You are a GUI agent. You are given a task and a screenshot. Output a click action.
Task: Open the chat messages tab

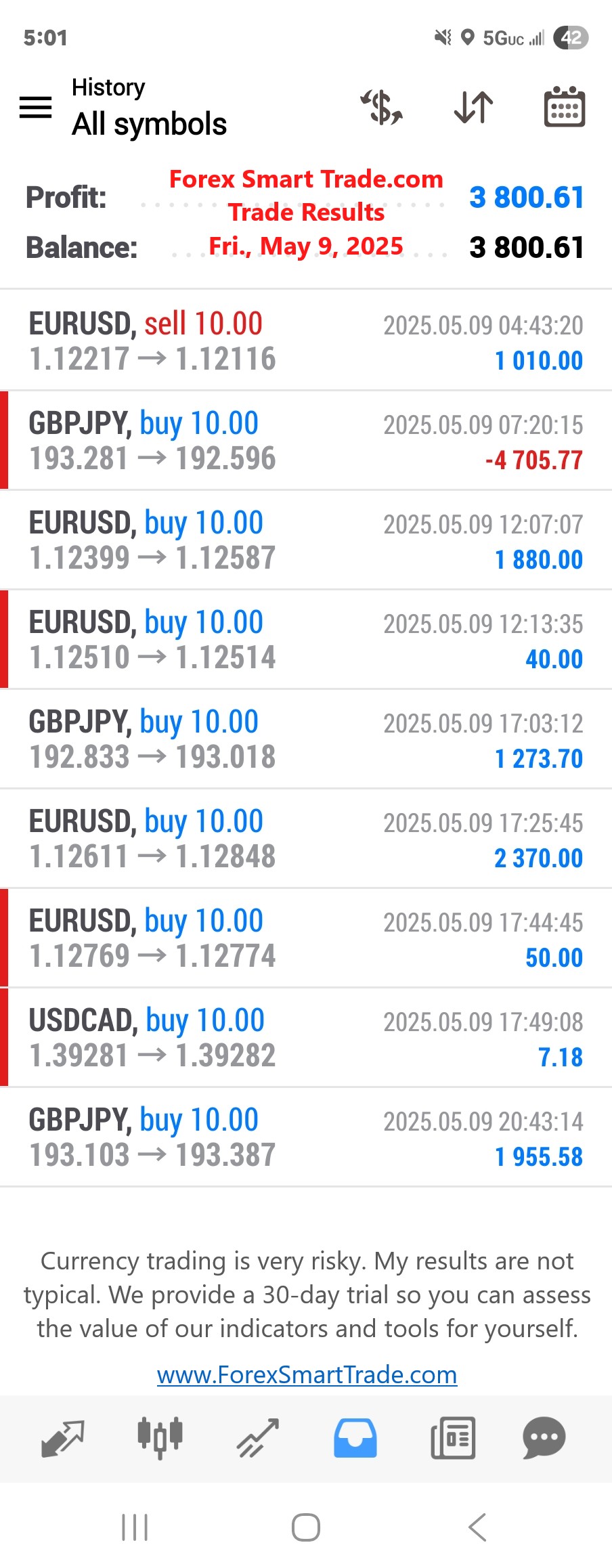[544, 1437]
